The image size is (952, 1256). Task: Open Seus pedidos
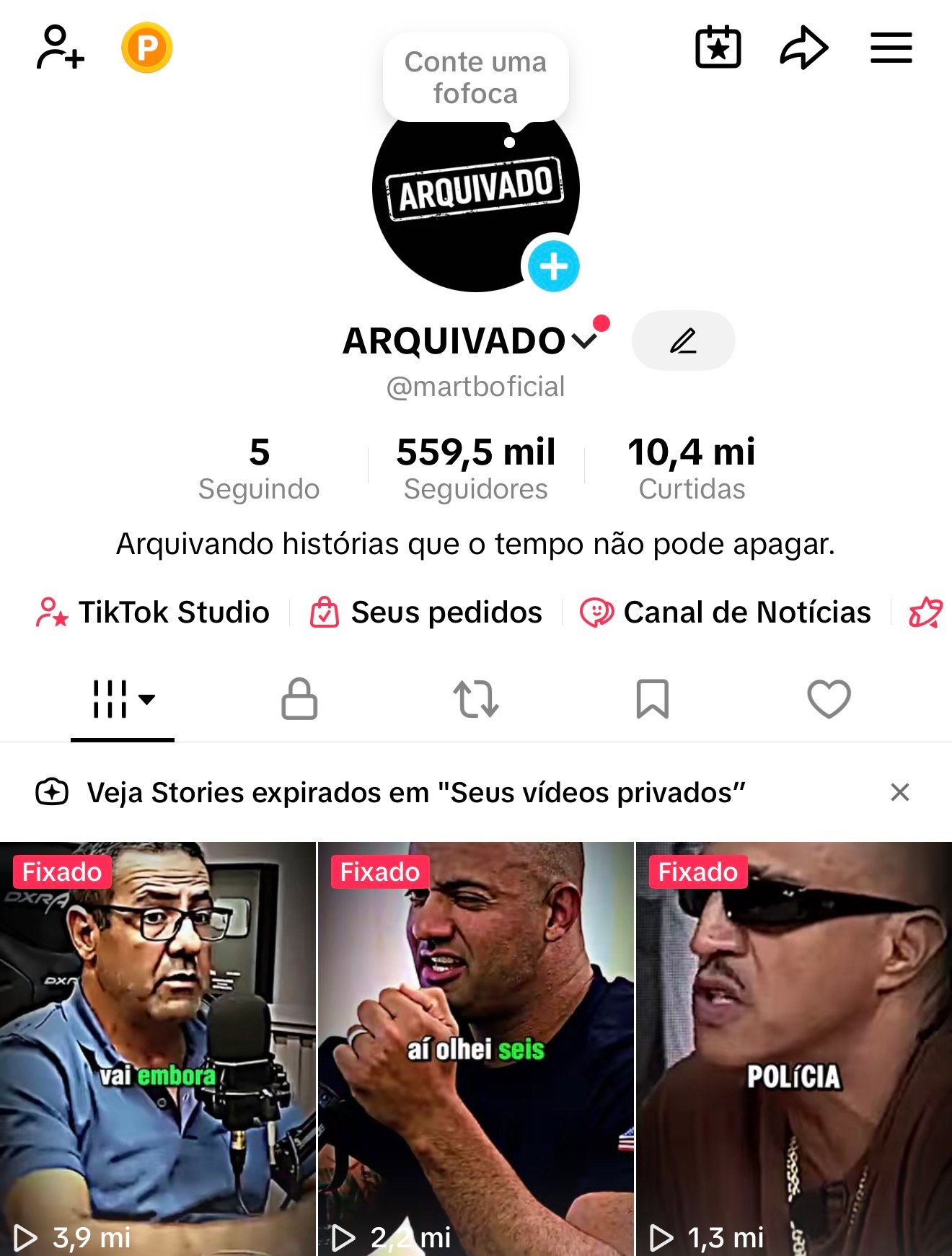pyautogui.click(x=426, y=612)
